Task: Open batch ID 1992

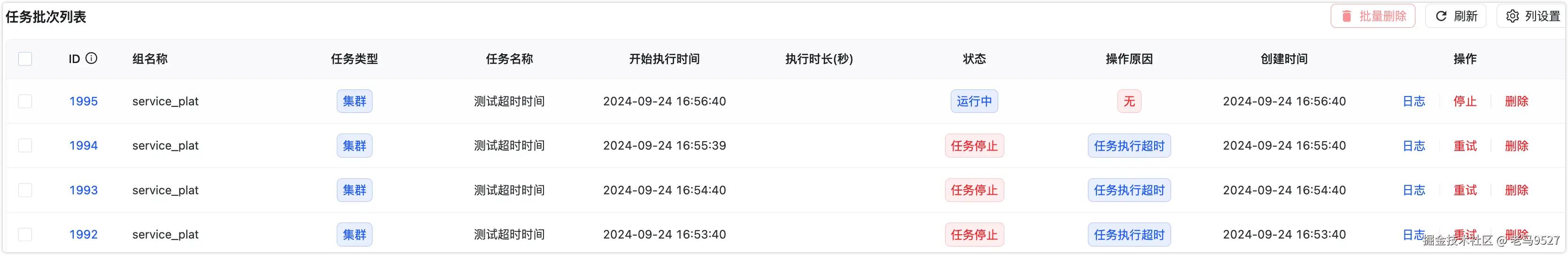Action: [x=84, y=234]
